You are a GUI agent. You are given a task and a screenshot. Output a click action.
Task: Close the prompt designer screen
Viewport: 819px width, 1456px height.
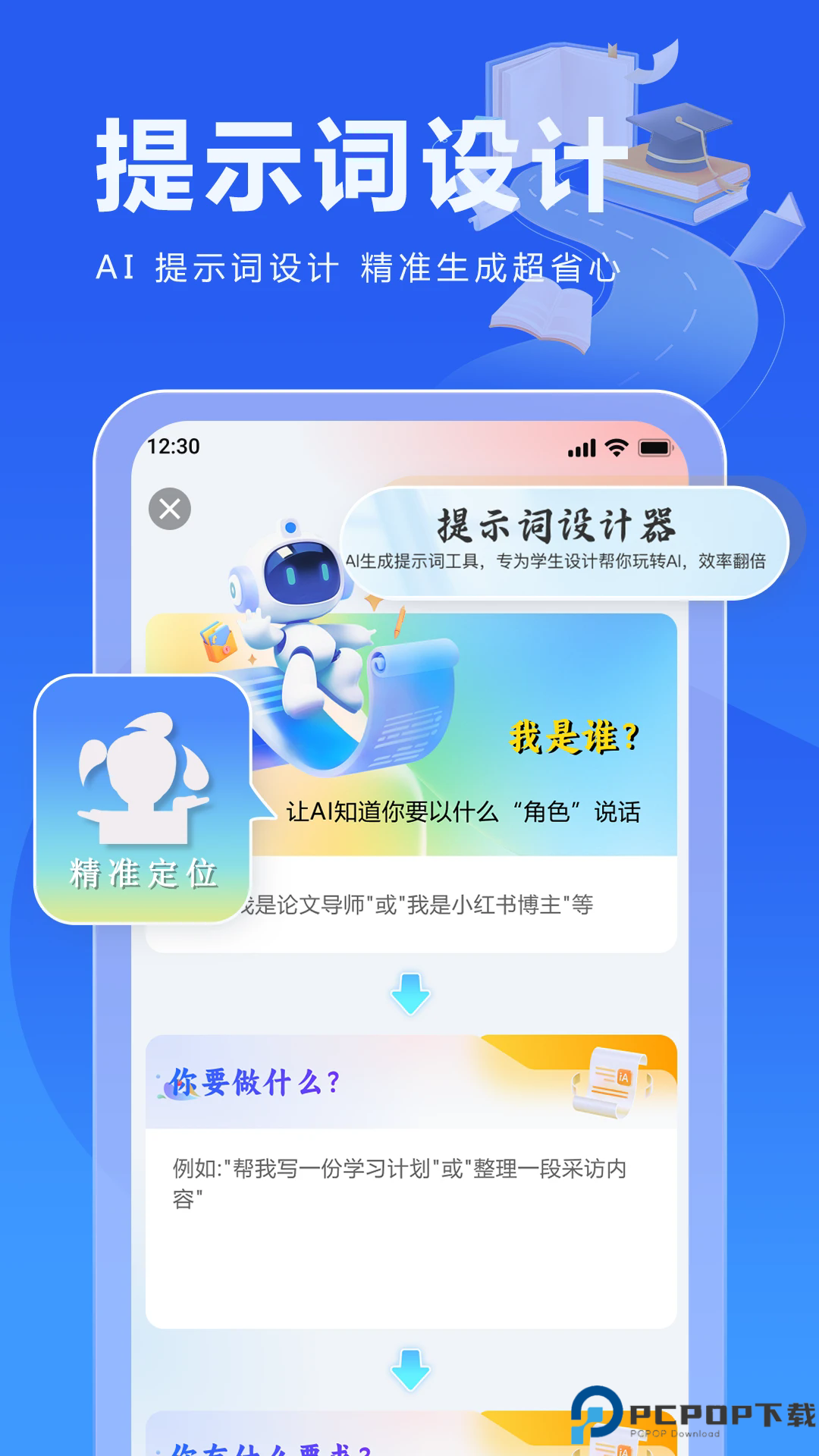pyautogui.click(x=171, y=510)
